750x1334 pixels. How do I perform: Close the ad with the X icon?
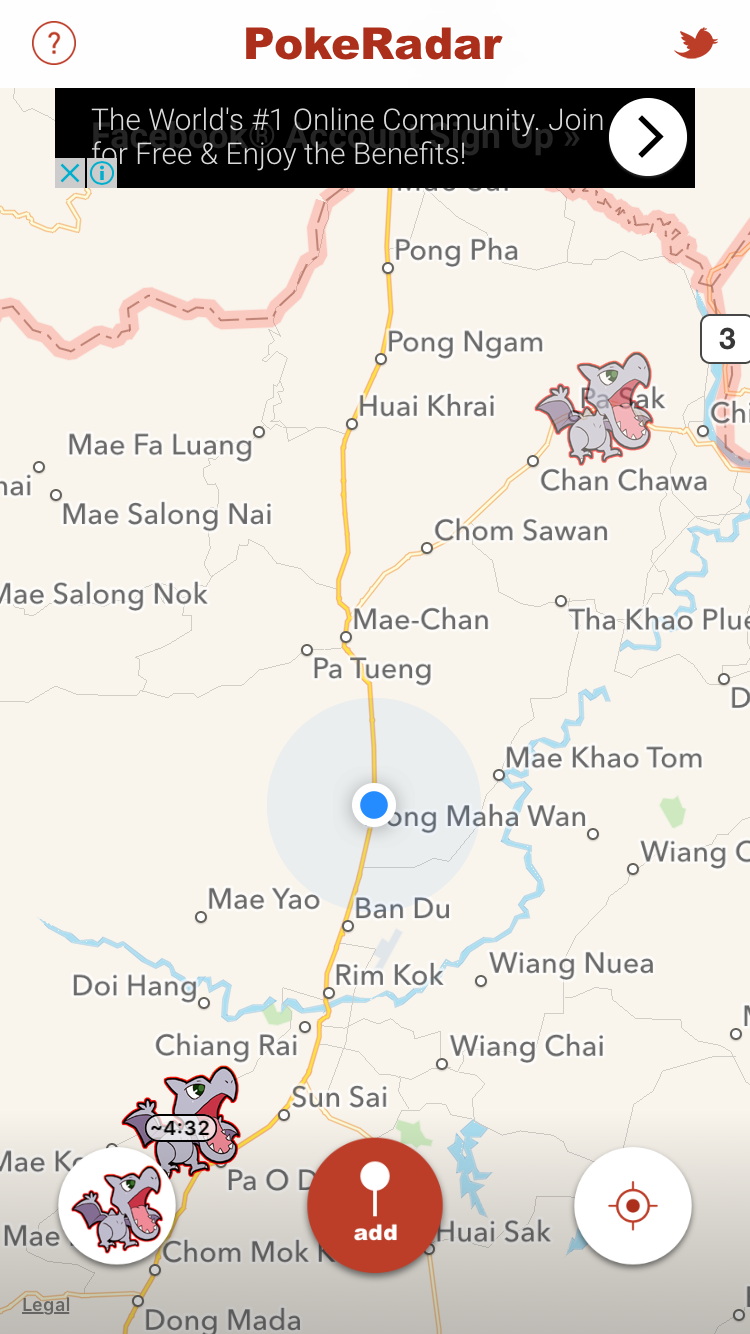(x=69, y=174)
